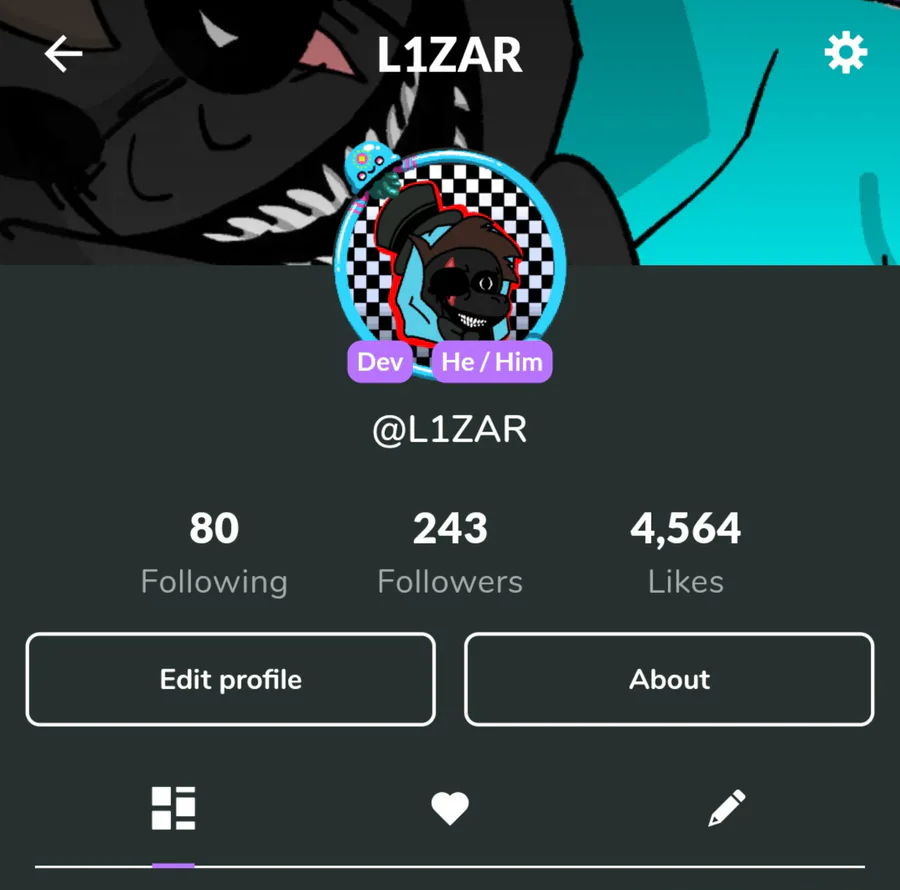Open the About section
This screenshot has width=900, height=890.
(669, 679)
